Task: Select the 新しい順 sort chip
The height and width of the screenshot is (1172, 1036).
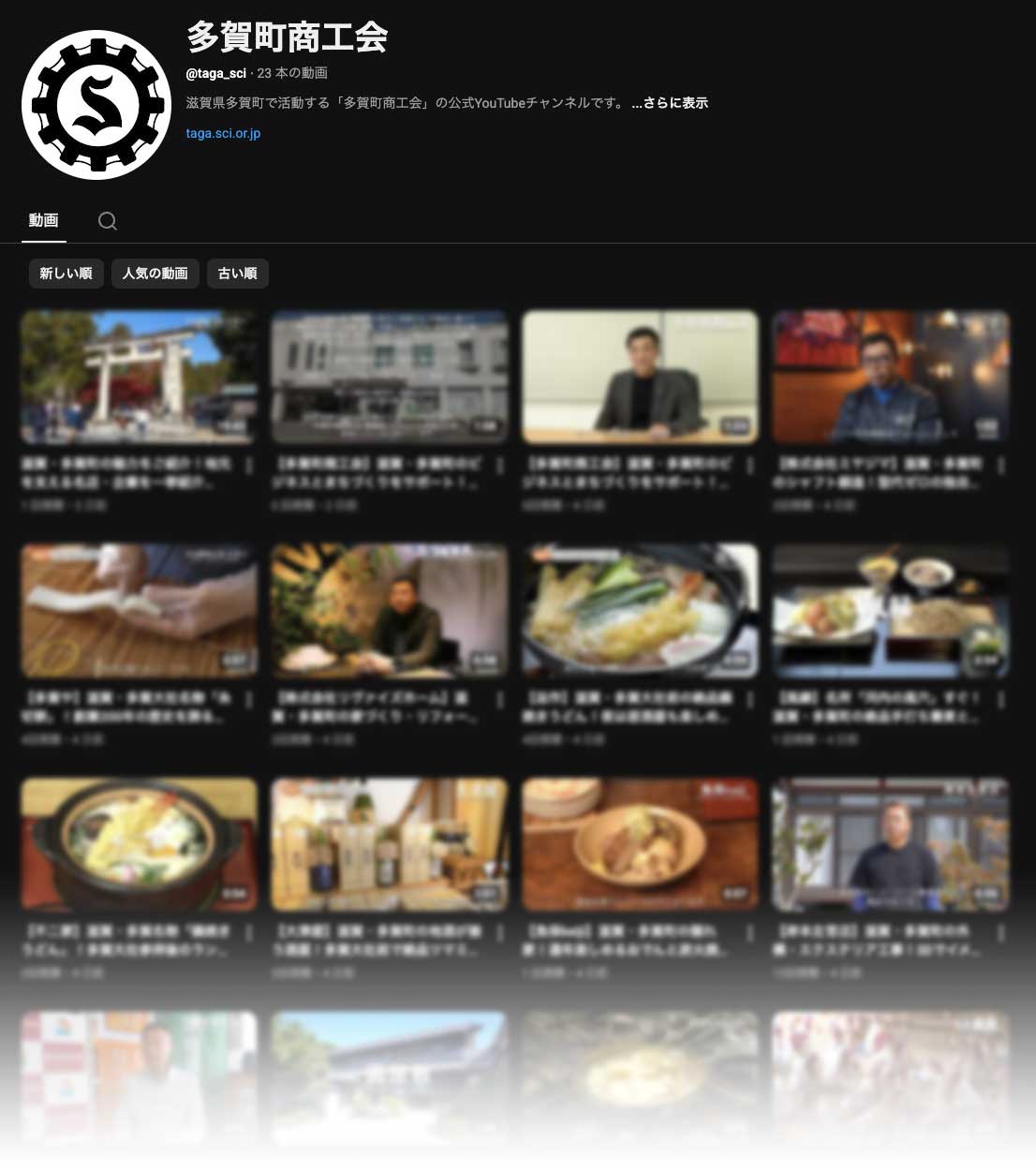Action: (66, 274)
